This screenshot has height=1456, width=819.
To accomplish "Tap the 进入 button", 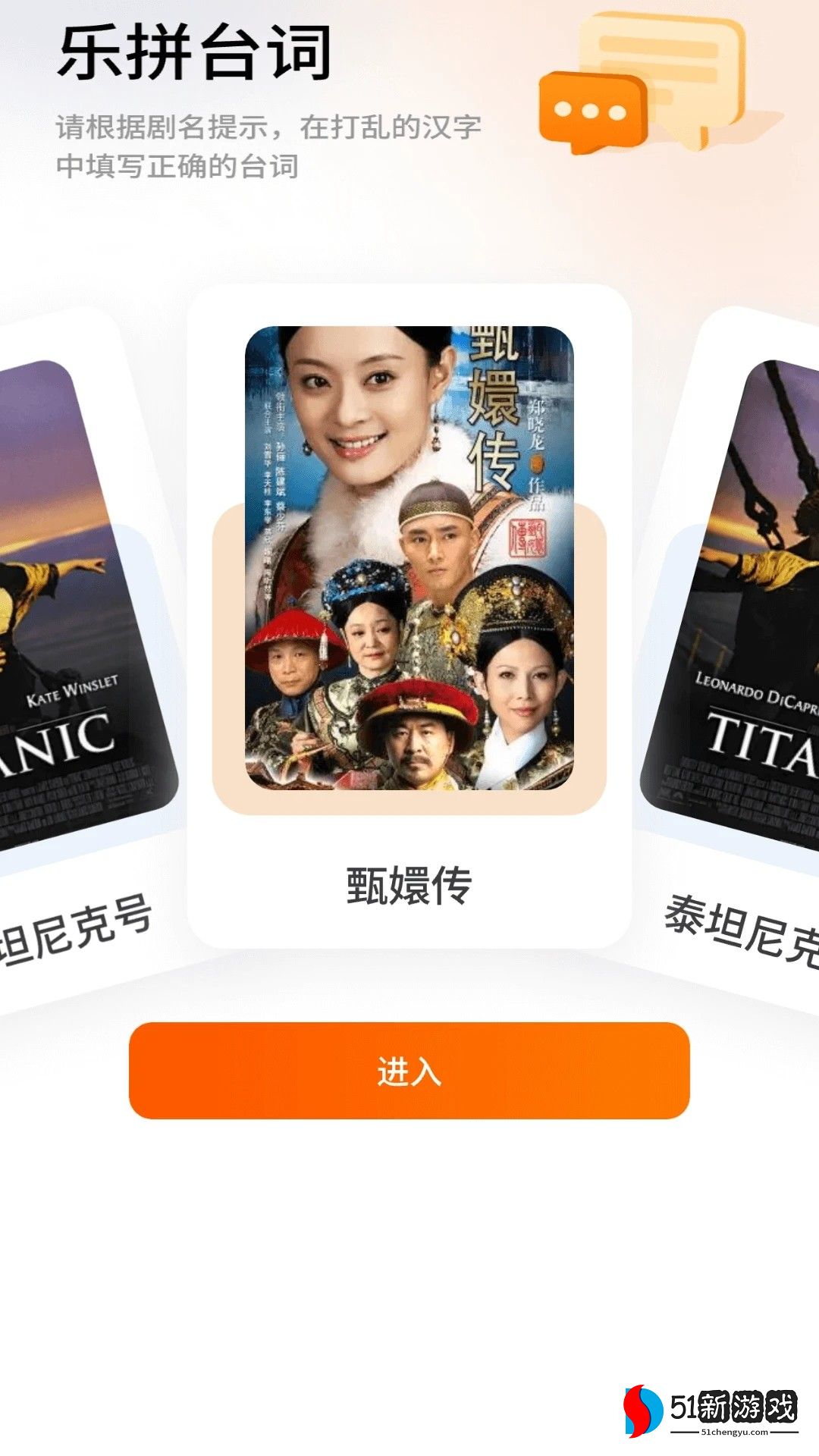I will click(409, 1070).
